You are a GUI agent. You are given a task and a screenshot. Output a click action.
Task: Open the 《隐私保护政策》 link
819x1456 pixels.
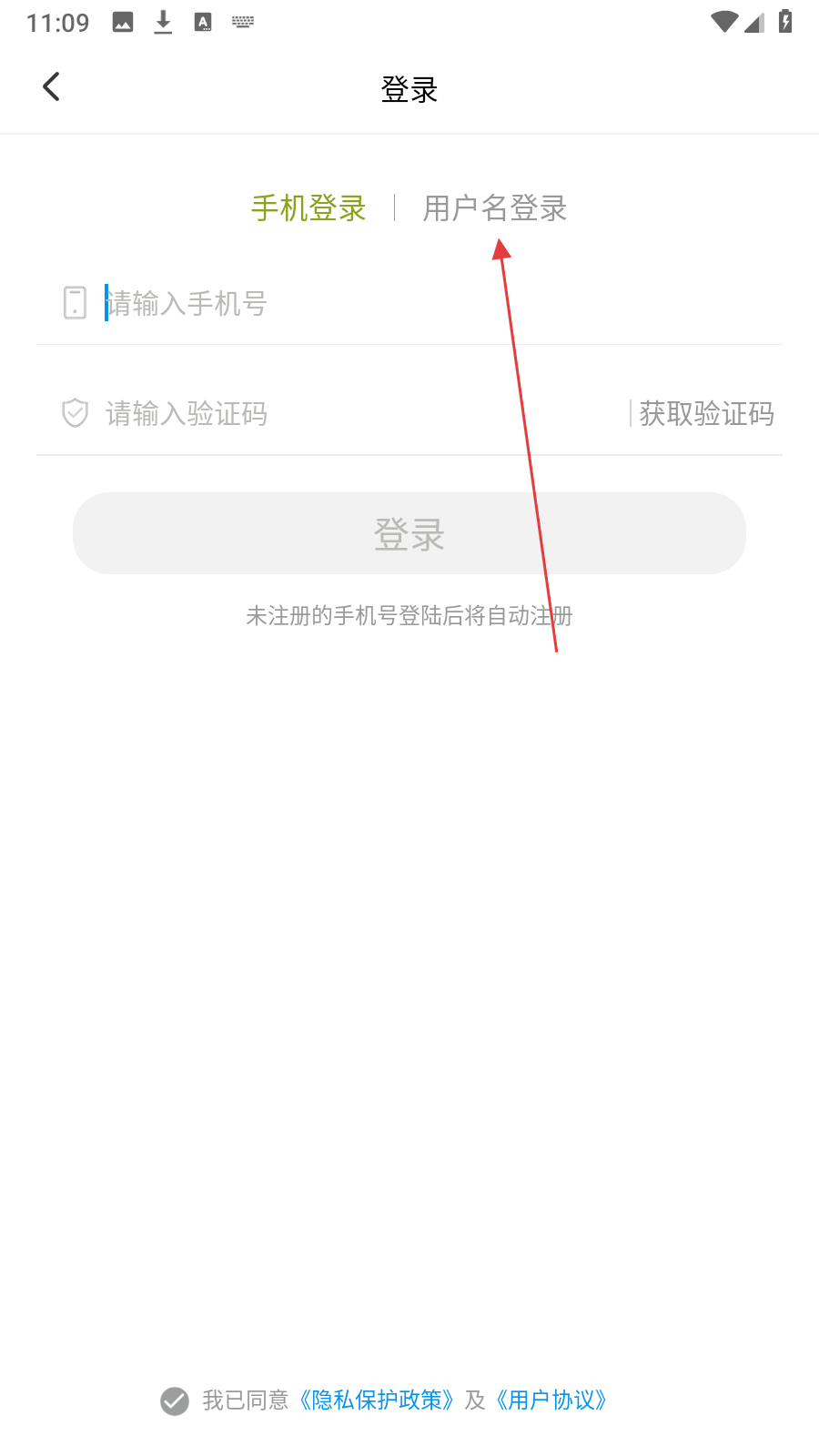(377, 1400)
